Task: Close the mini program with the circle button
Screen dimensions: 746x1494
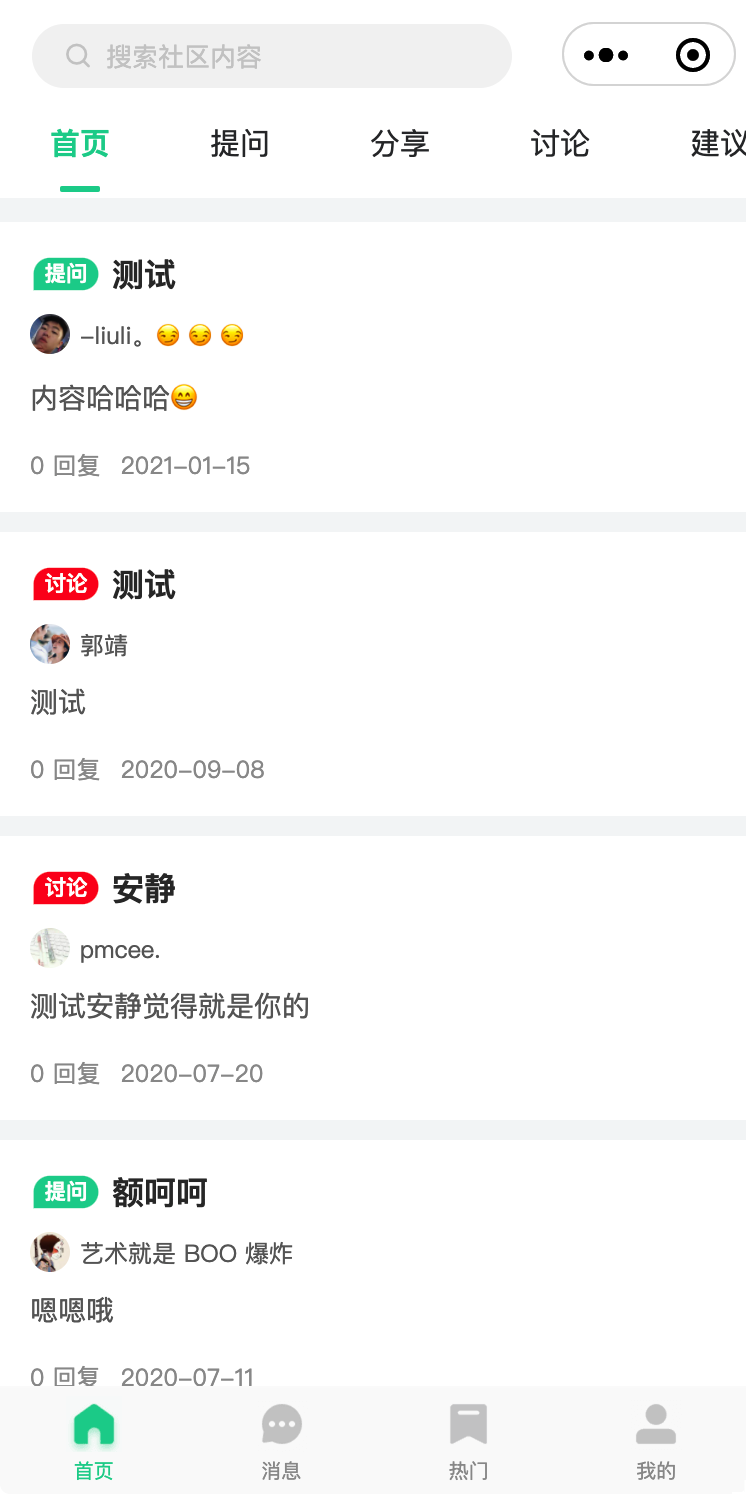Action: pyautogui.click(x=693, y=55)
